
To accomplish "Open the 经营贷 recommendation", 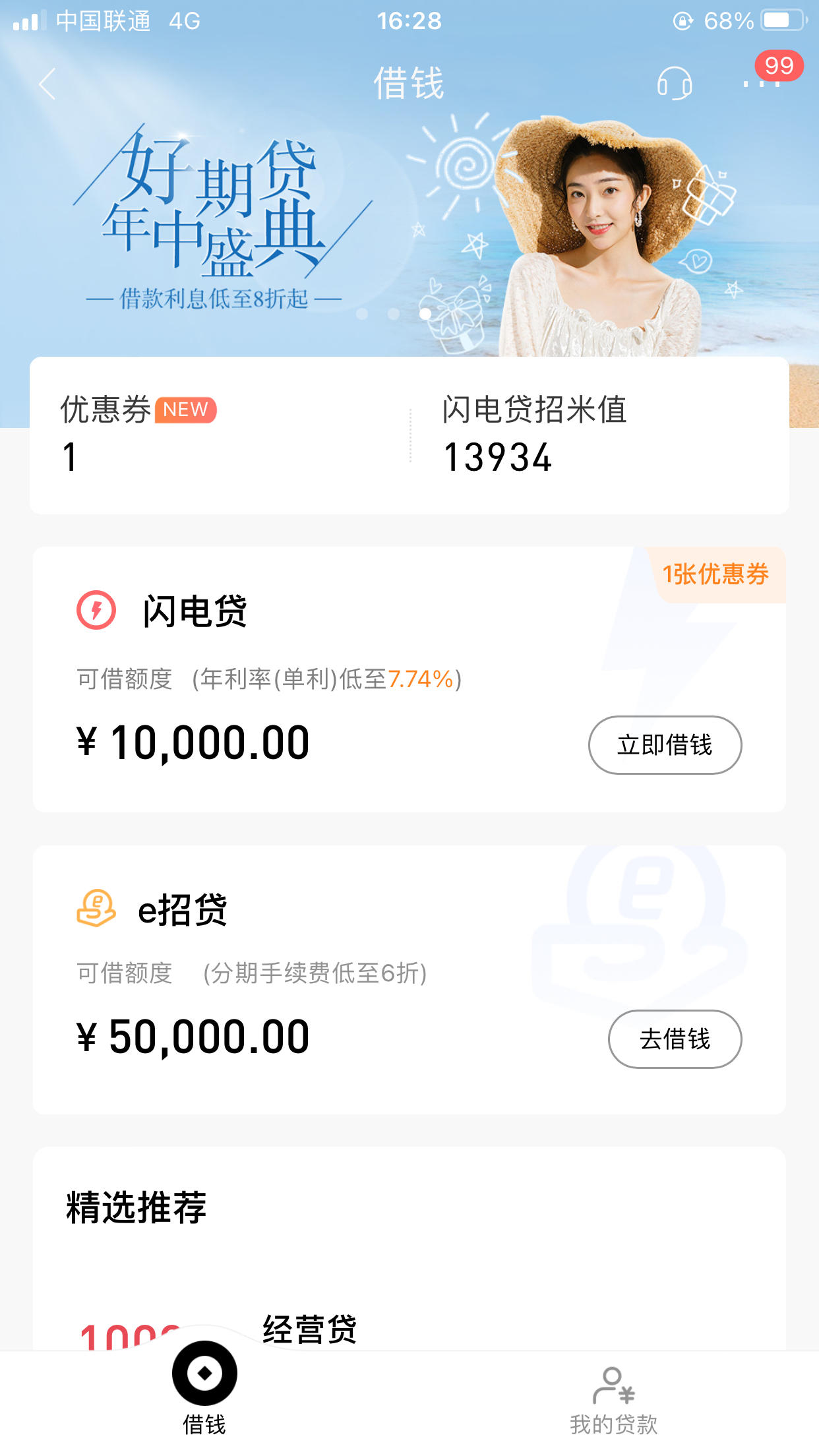I will pos(309,1329).
